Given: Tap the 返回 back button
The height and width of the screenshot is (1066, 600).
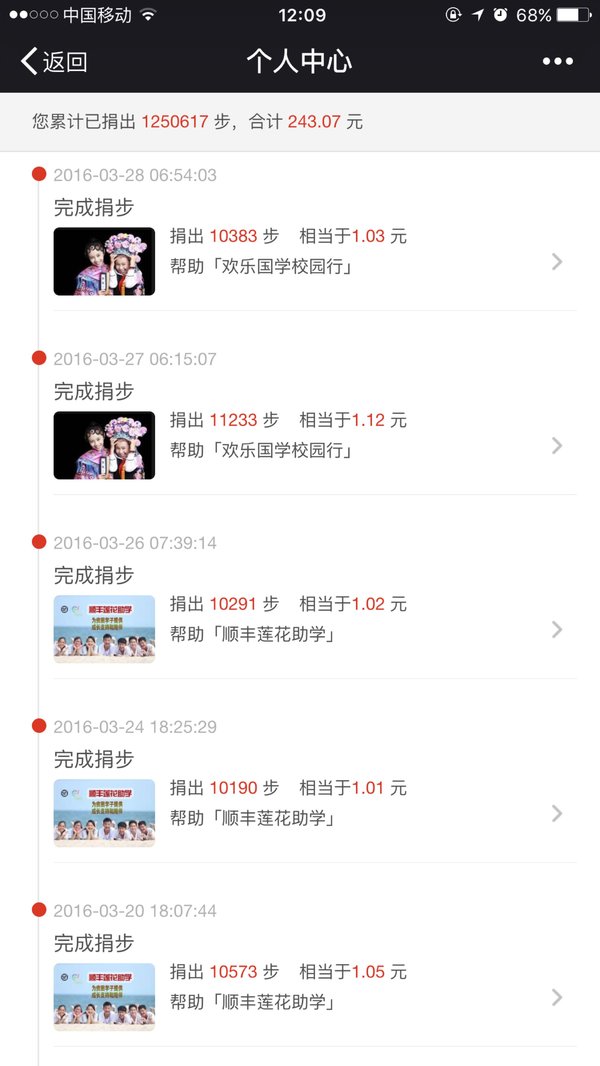Looking at the screenshot, I should 54,61.
